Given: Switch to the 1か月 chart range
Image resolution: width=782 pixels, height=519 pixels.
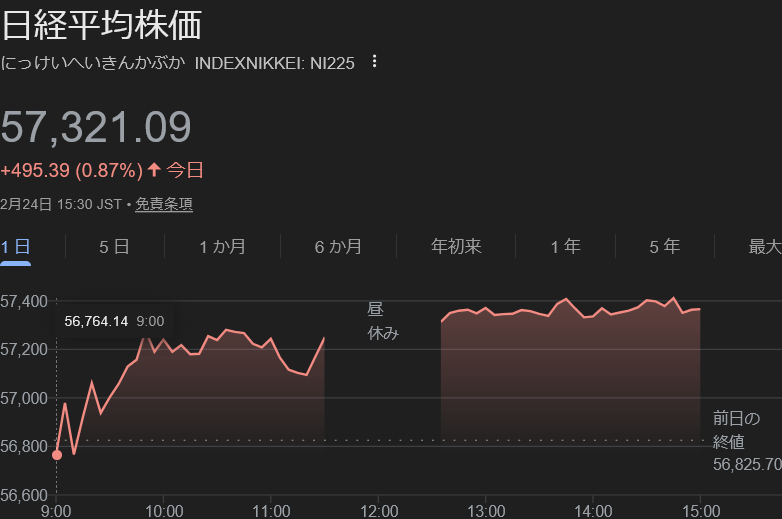Looking at the screenshot, I should pyautogui.click(x=222, y=247).
